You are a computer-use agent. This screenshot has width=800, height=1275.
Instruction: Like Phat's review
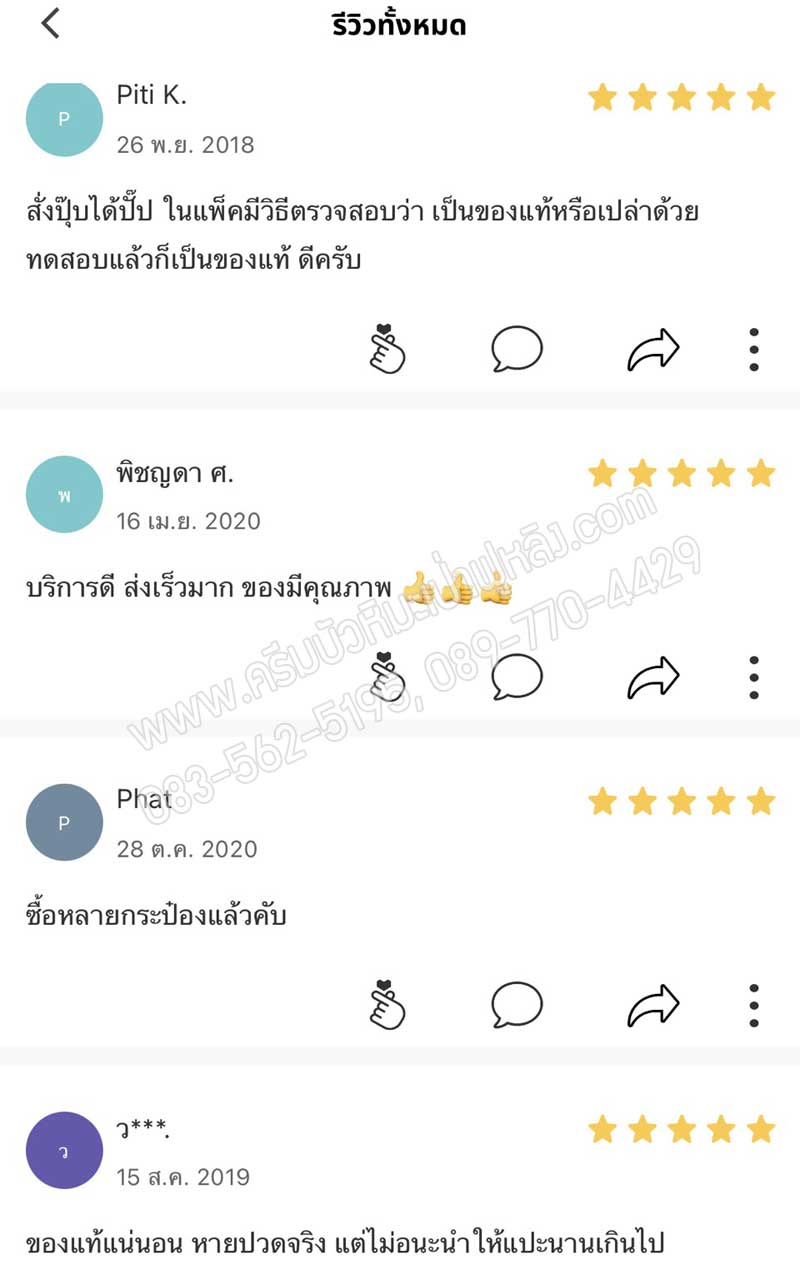point(386,1005)
